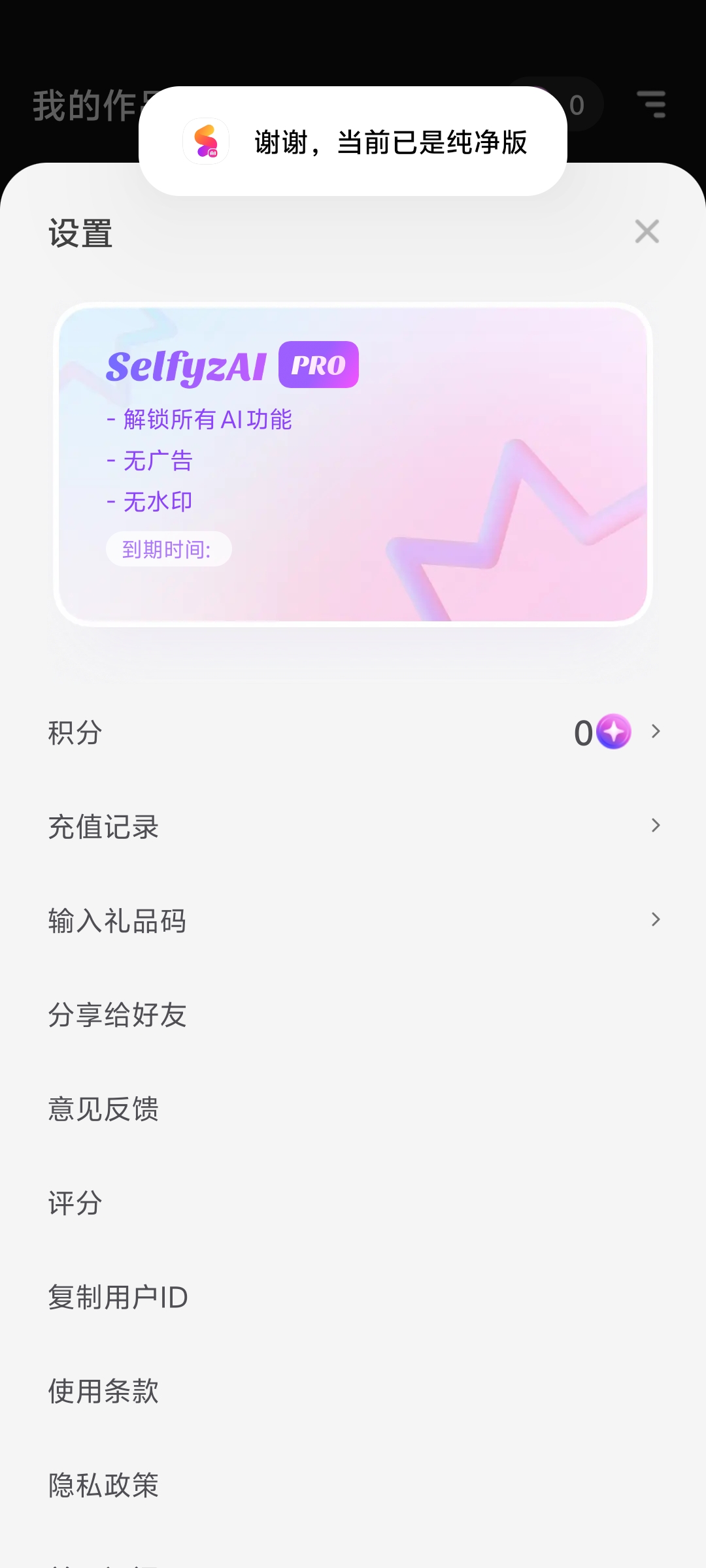View the 隐私政策 policy
This screenshot has height=1568, width=706.
[103, 1486]
